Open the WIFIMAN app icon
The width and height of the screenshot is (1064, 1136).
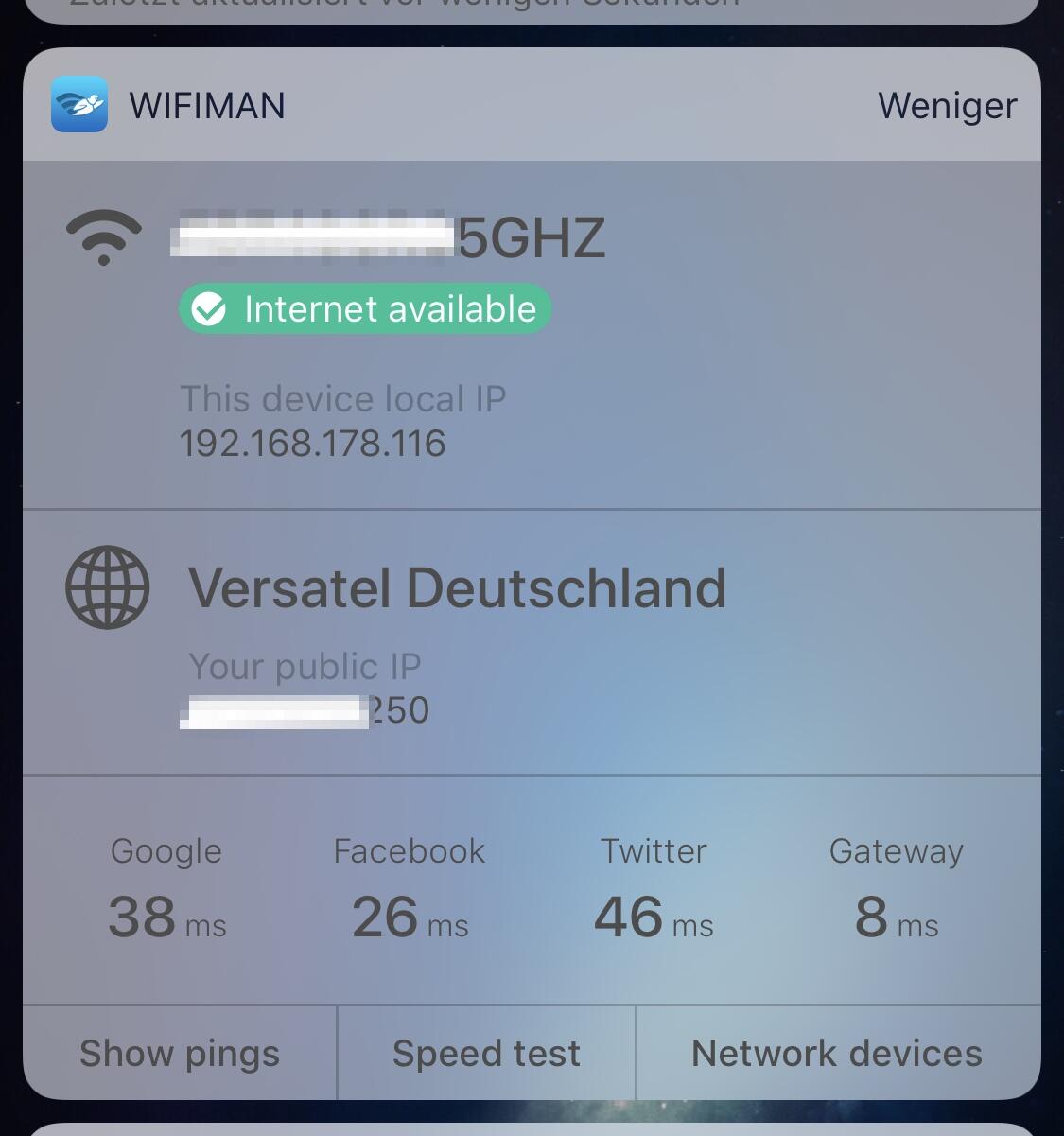[x=79, y=104]
